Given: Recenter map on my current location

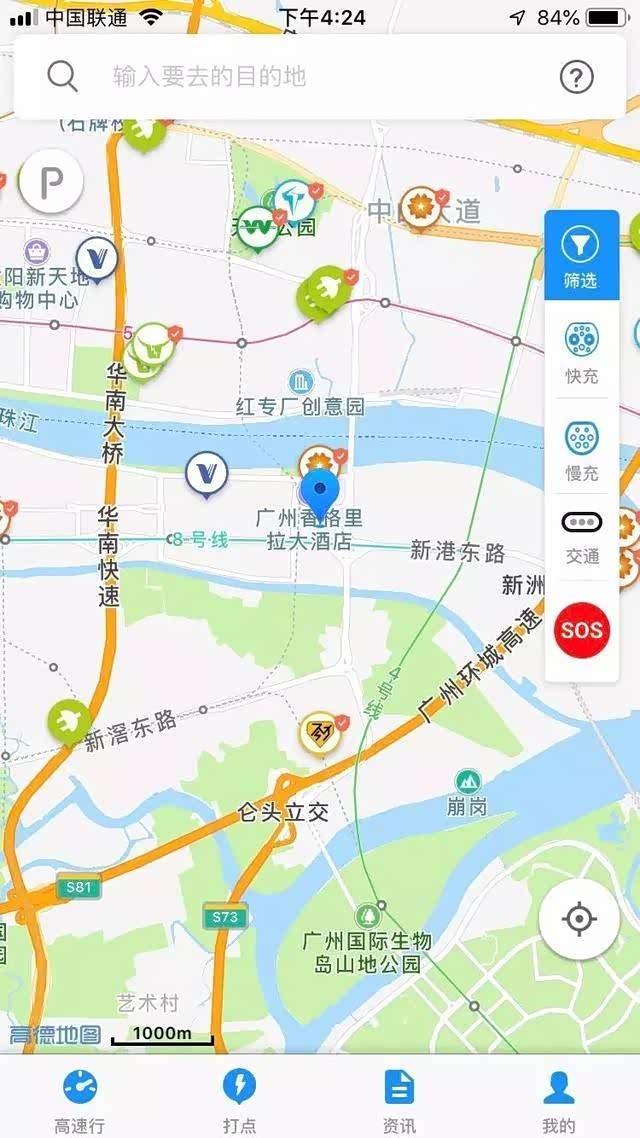Looking at the screenshot, I should (579, 919).
